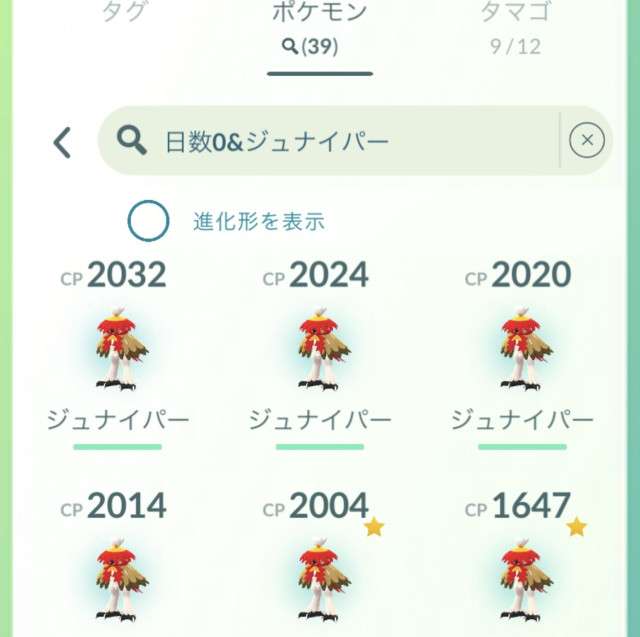Toggle the 進化形を表示 checkbox
640x637 pixels.
tap(149, 221)
